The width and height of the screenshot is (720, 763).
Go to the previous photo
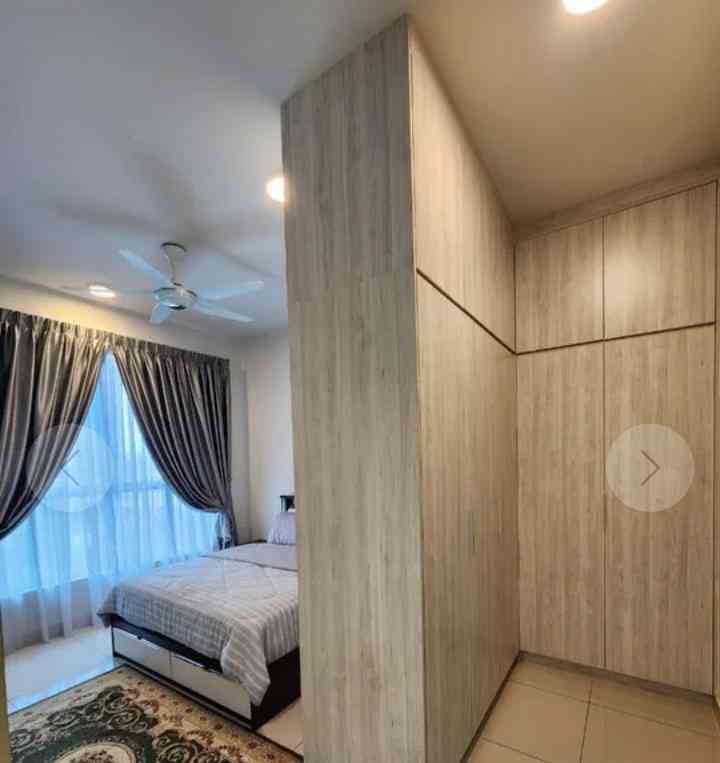[70, 468]
